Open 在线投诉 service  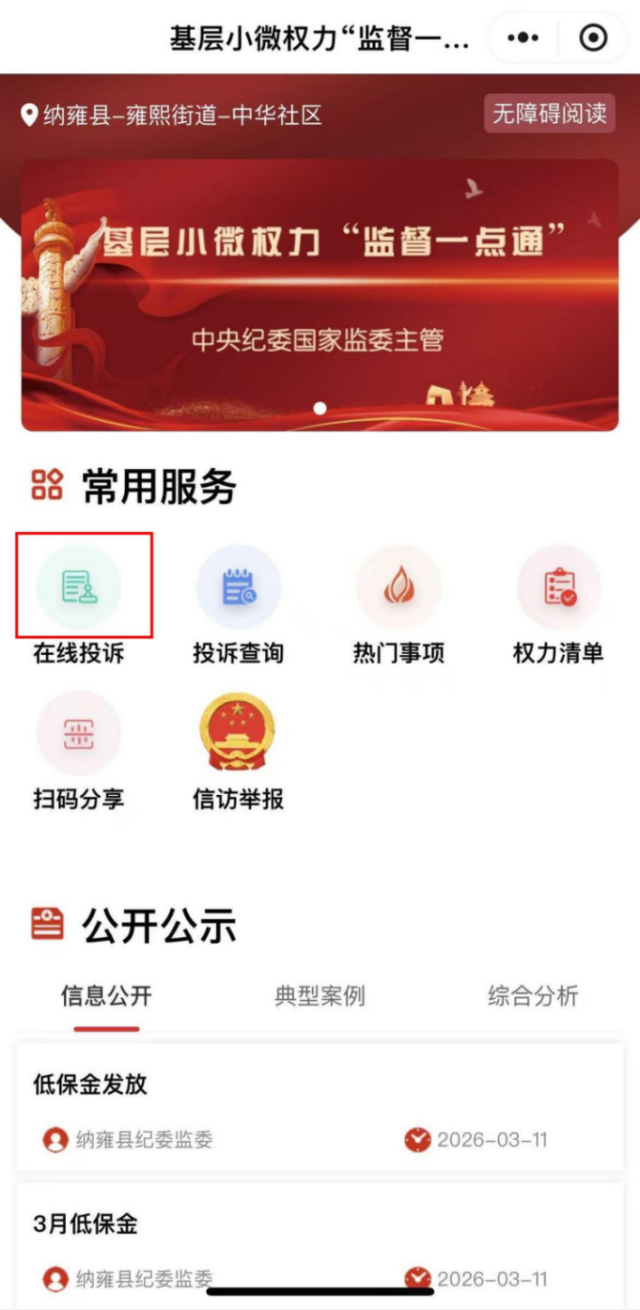(x=79, y=588)
